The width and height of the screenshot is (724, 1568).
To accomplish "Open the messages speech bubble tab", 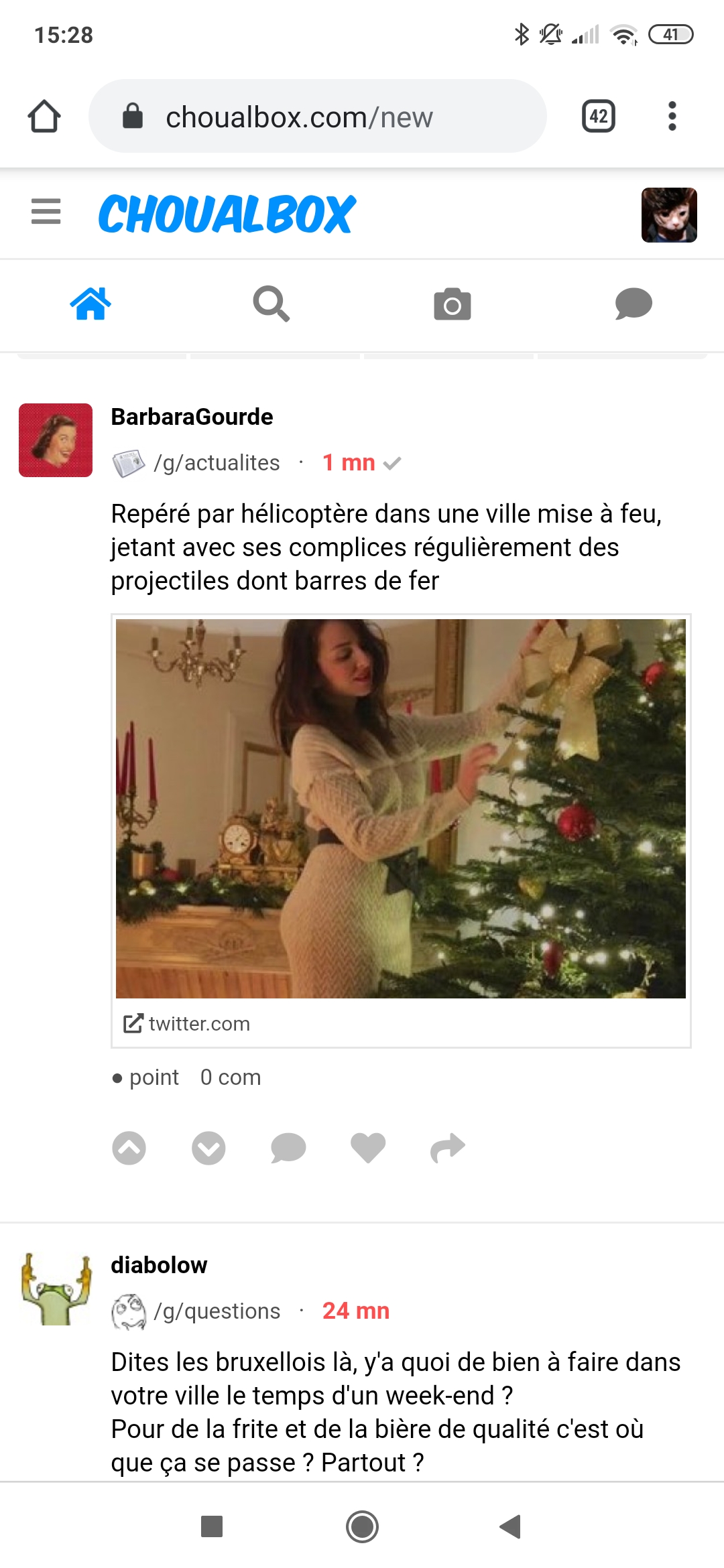I will click(633, 304).
